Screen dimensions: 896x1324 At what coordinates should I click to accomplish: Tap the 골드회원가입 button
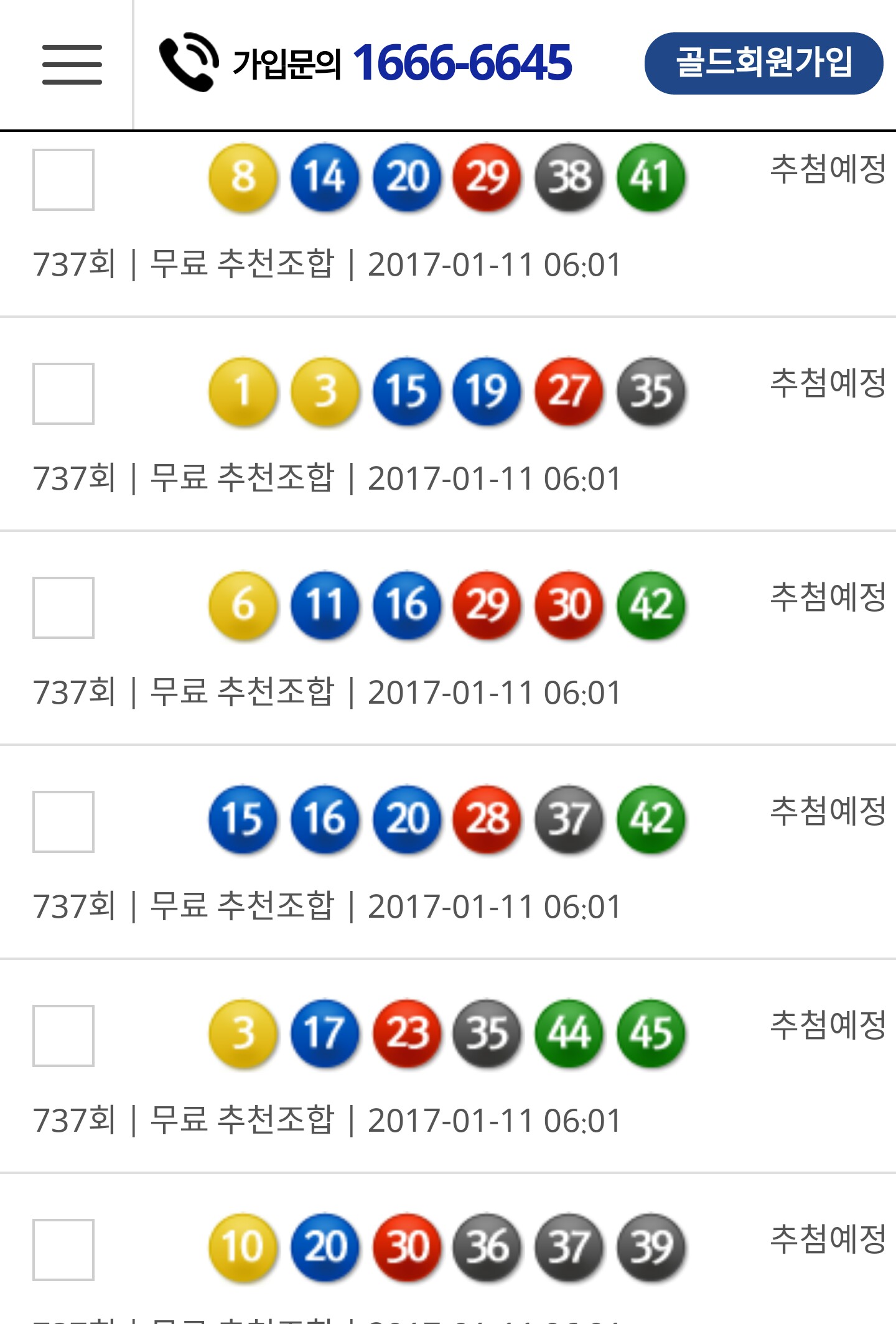click(763, 63)
